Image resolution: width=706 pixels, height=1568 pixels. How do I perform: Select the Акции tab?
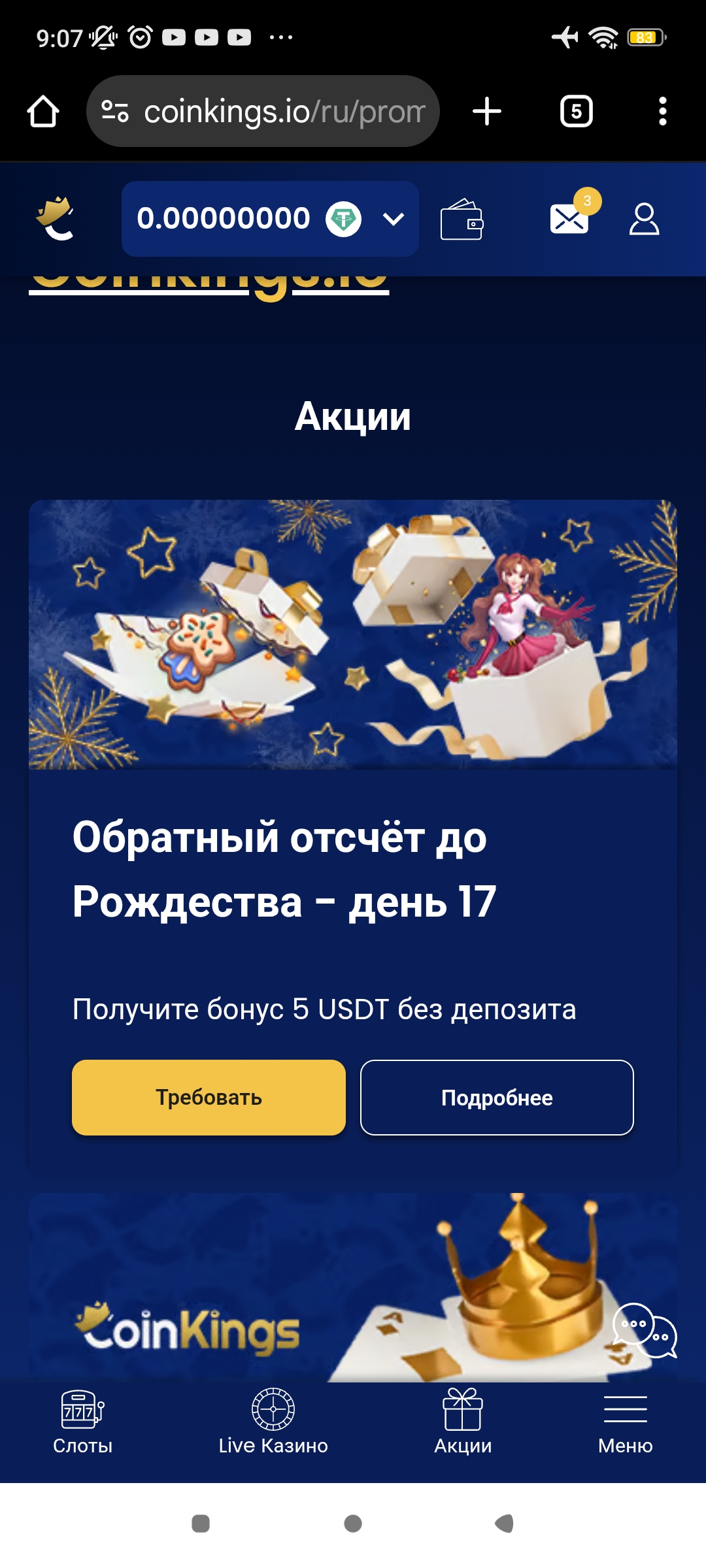click(463, 1422)
